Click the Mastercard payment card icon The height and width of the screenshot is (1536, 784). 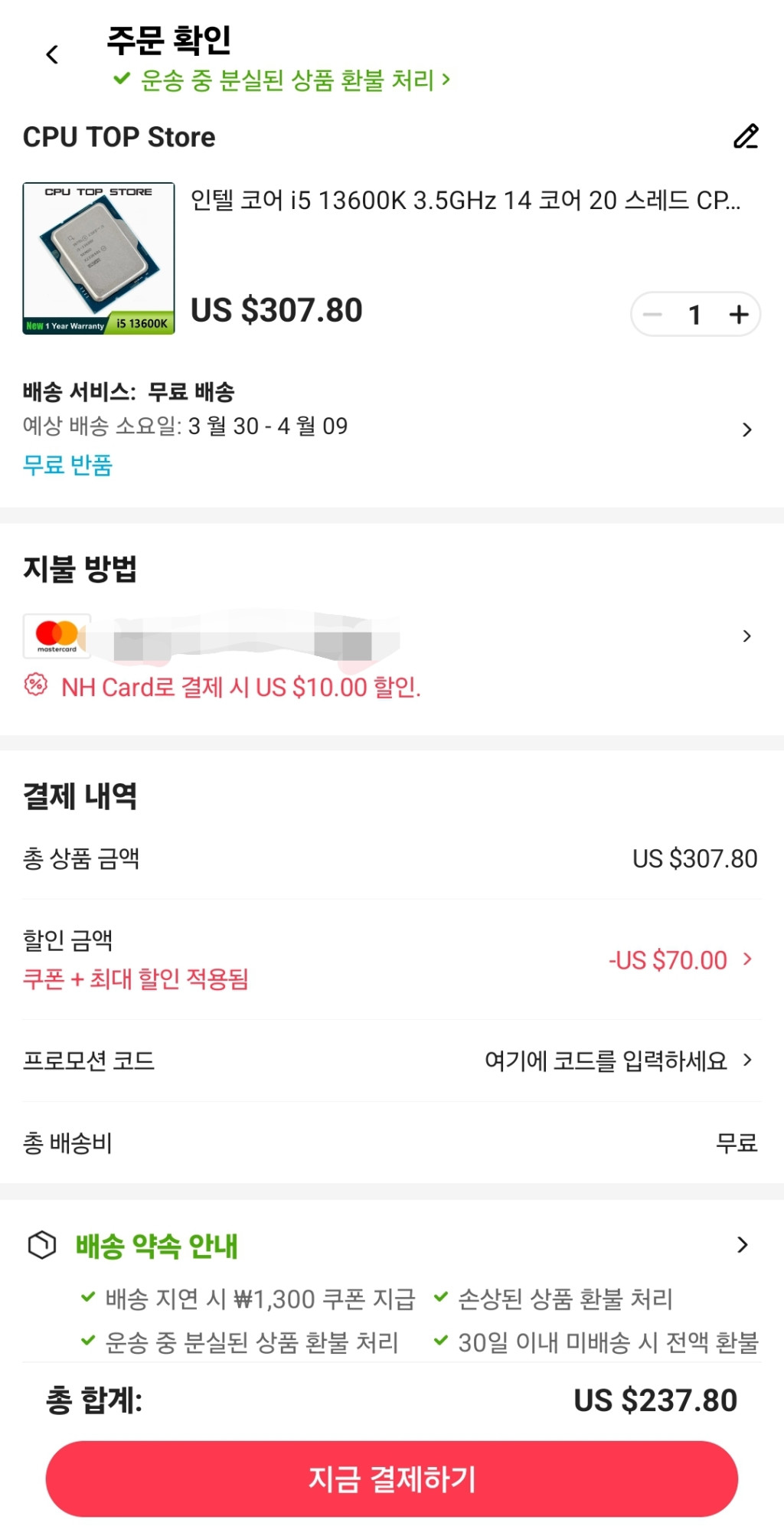57,635
